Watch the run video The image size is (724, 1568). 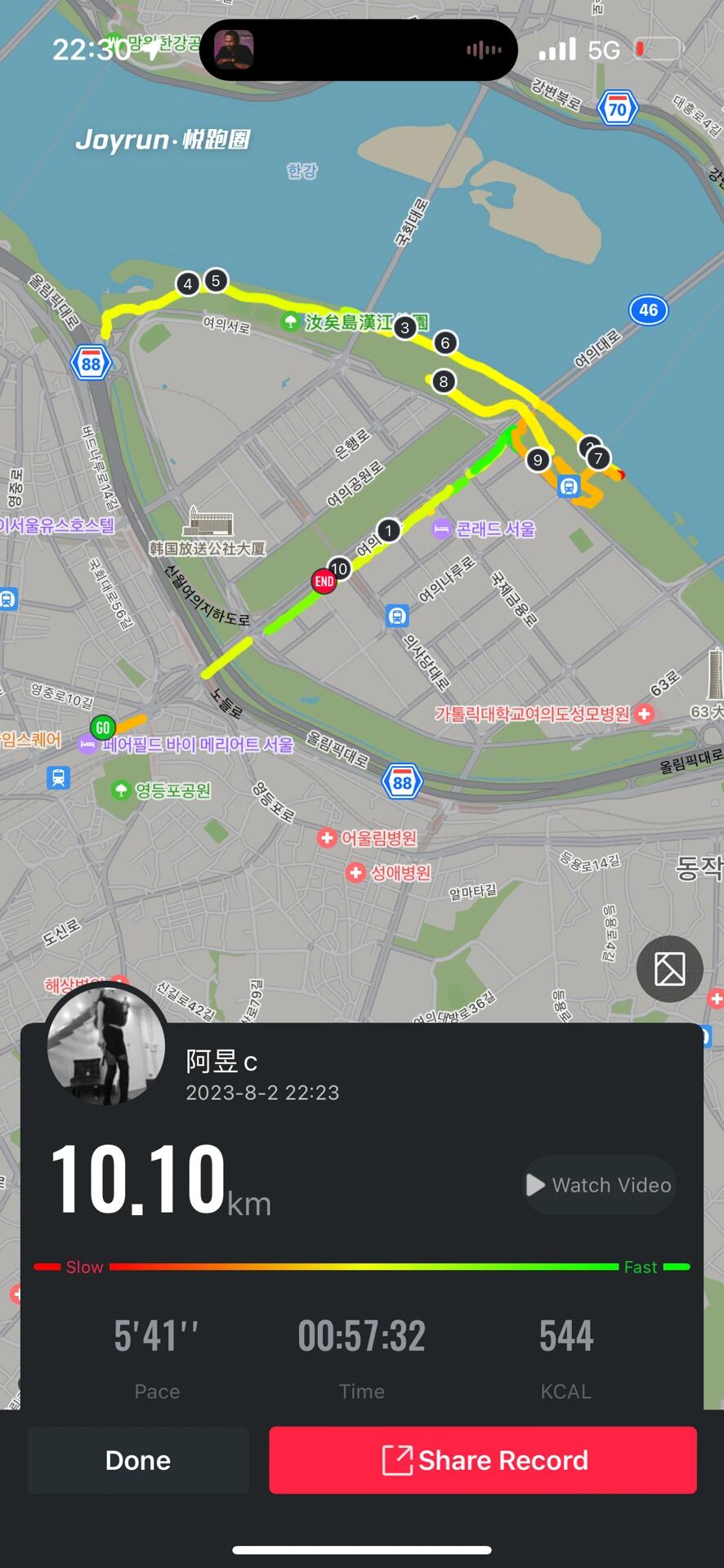[600, 1185]
